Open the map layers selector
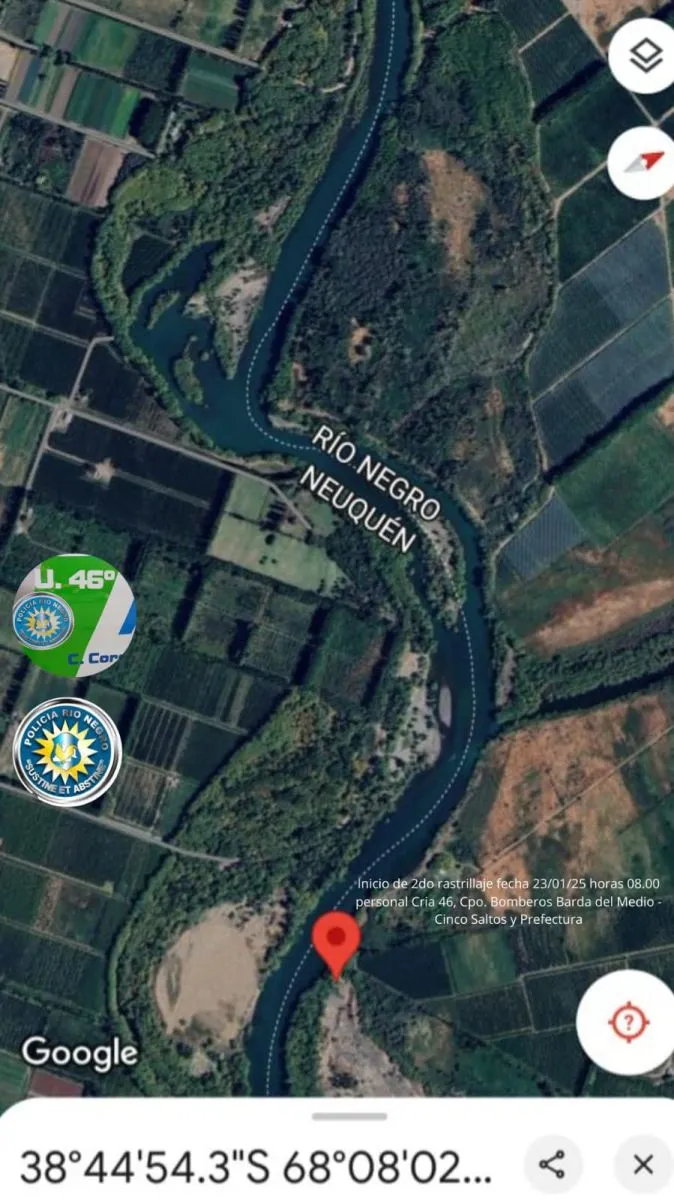Viewport: 674px width, 1200px height. pos(646,57)
